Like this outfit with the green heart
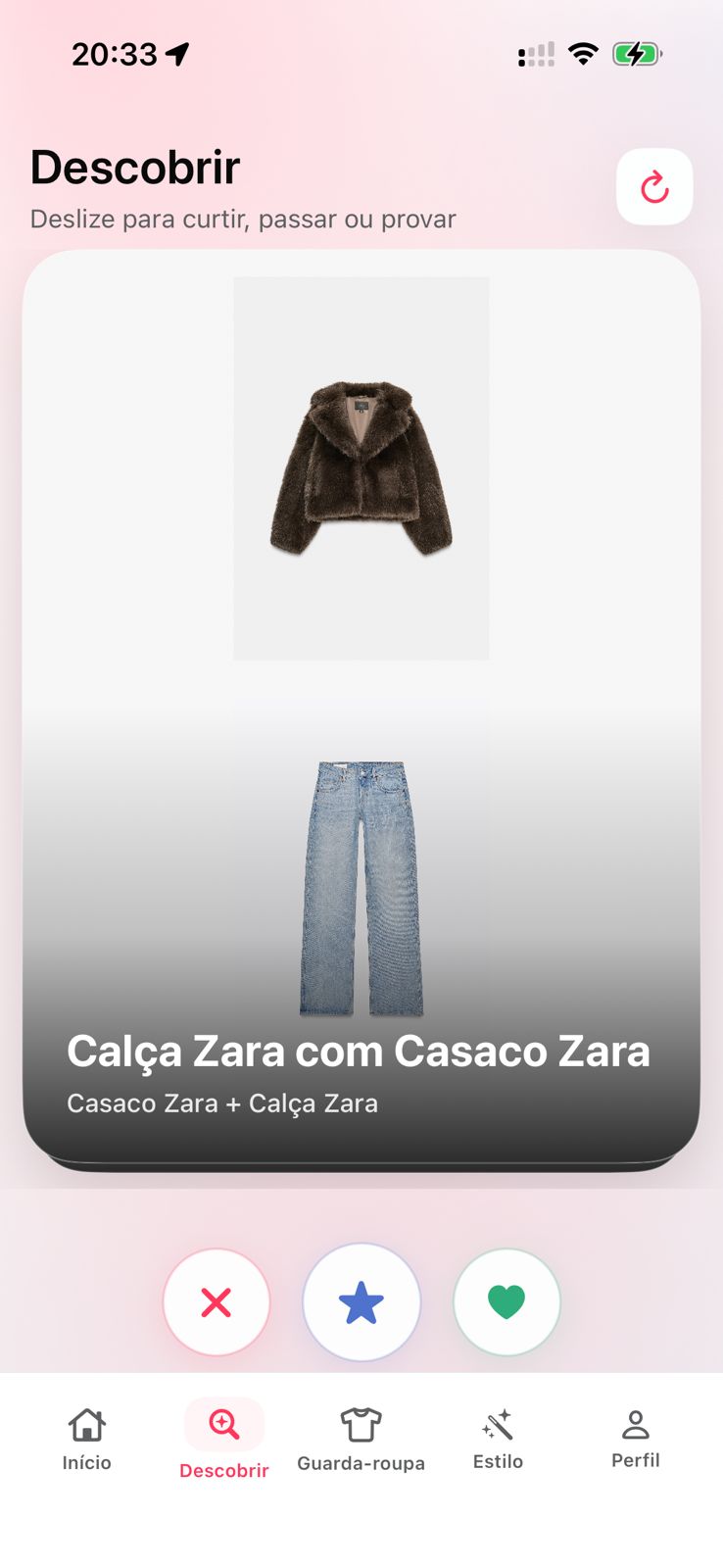Image resolution: width=723 pixels, height=1568 pixels. (x=506, y=1302)
